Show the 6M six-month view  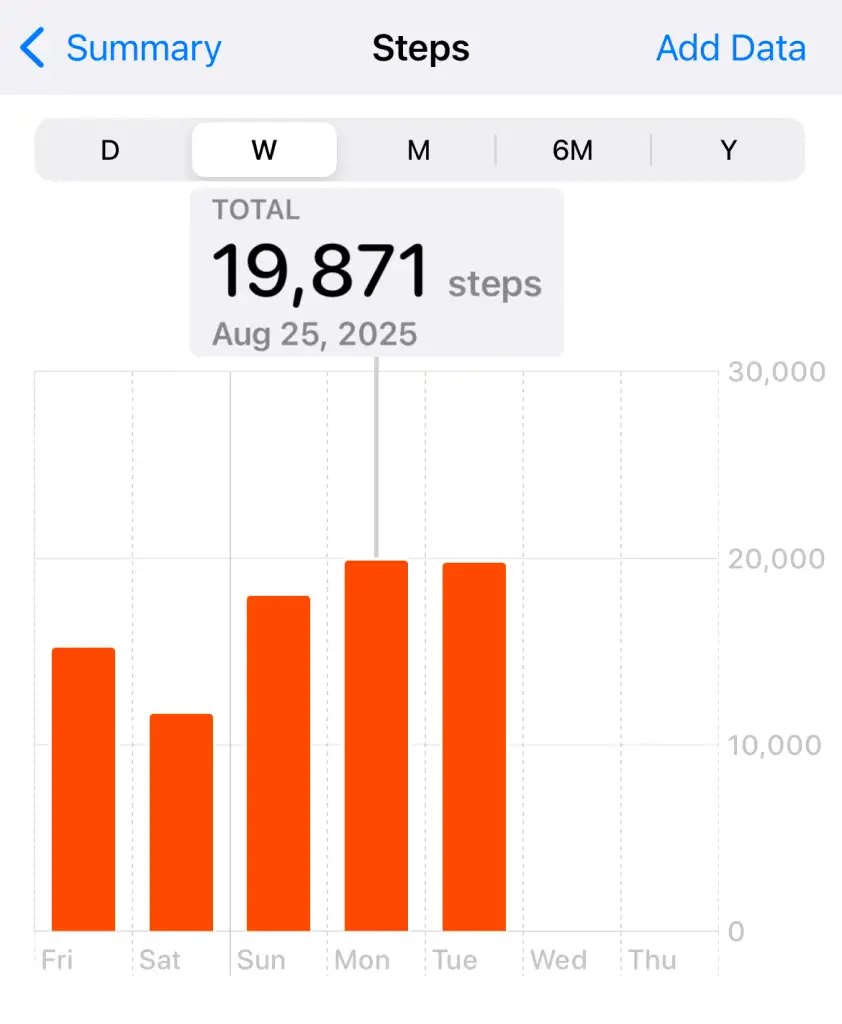pyautogui.click(x=572, y=150)
